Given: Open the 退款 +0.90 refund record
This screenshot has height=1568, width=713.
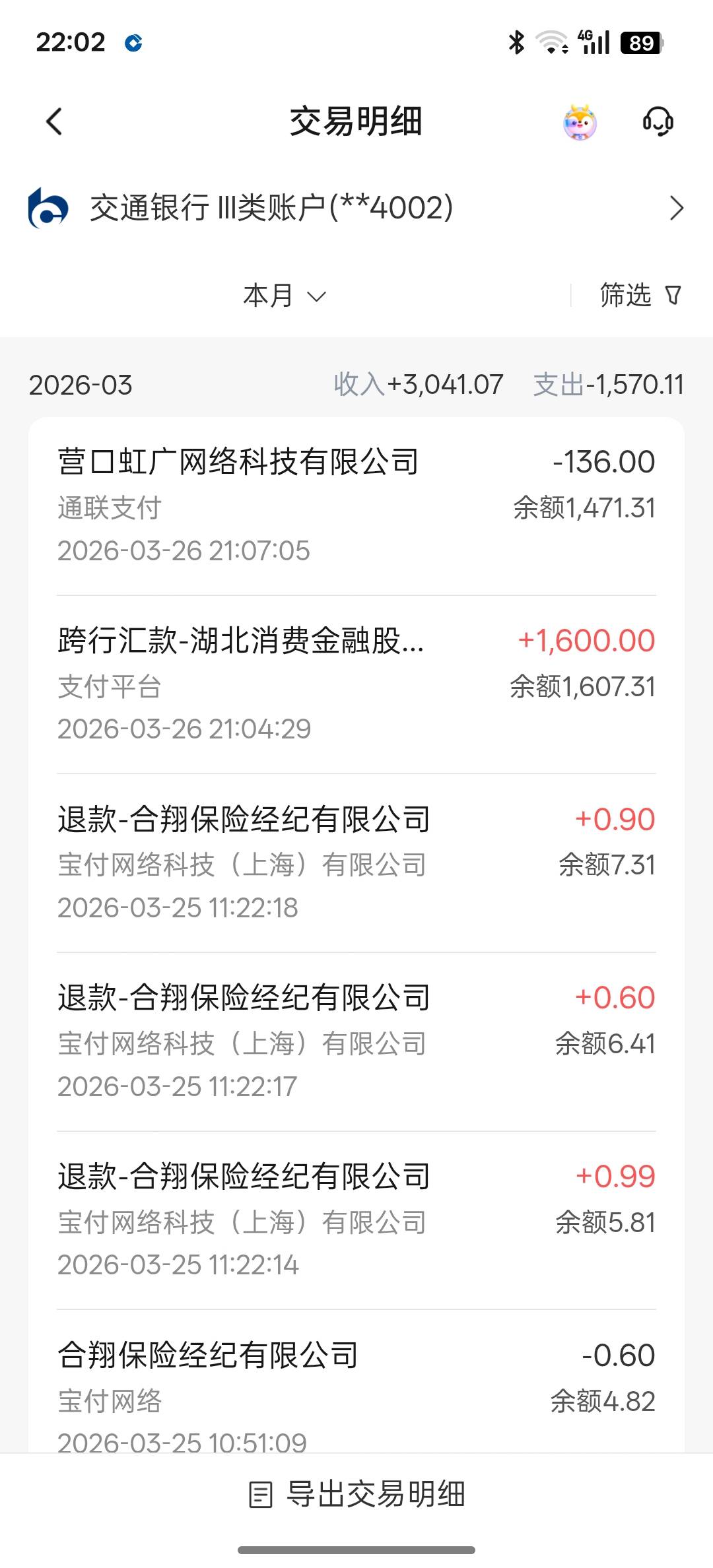Looking at the screenshot, I should tap(356, 863).
